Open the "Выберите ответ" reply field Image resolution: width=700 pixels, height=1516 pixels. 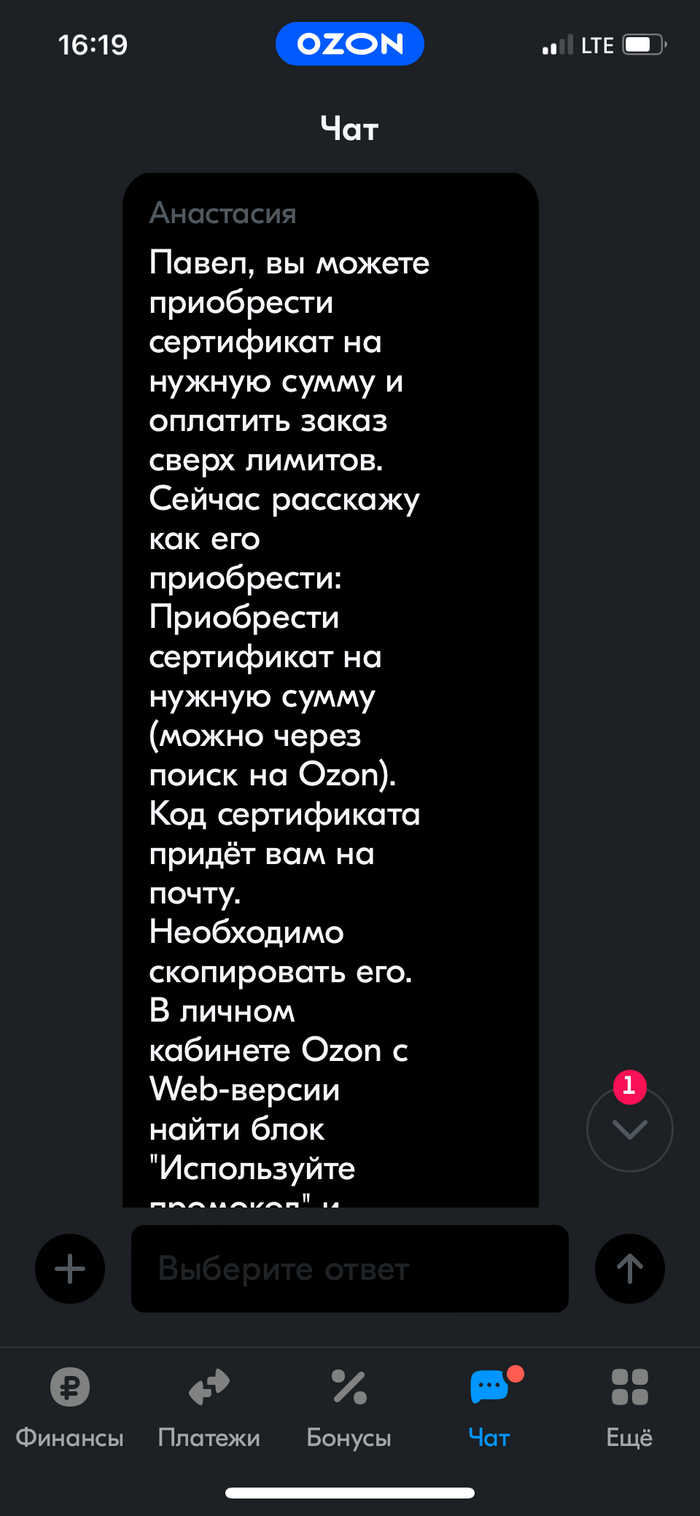tap(350, 1269)
